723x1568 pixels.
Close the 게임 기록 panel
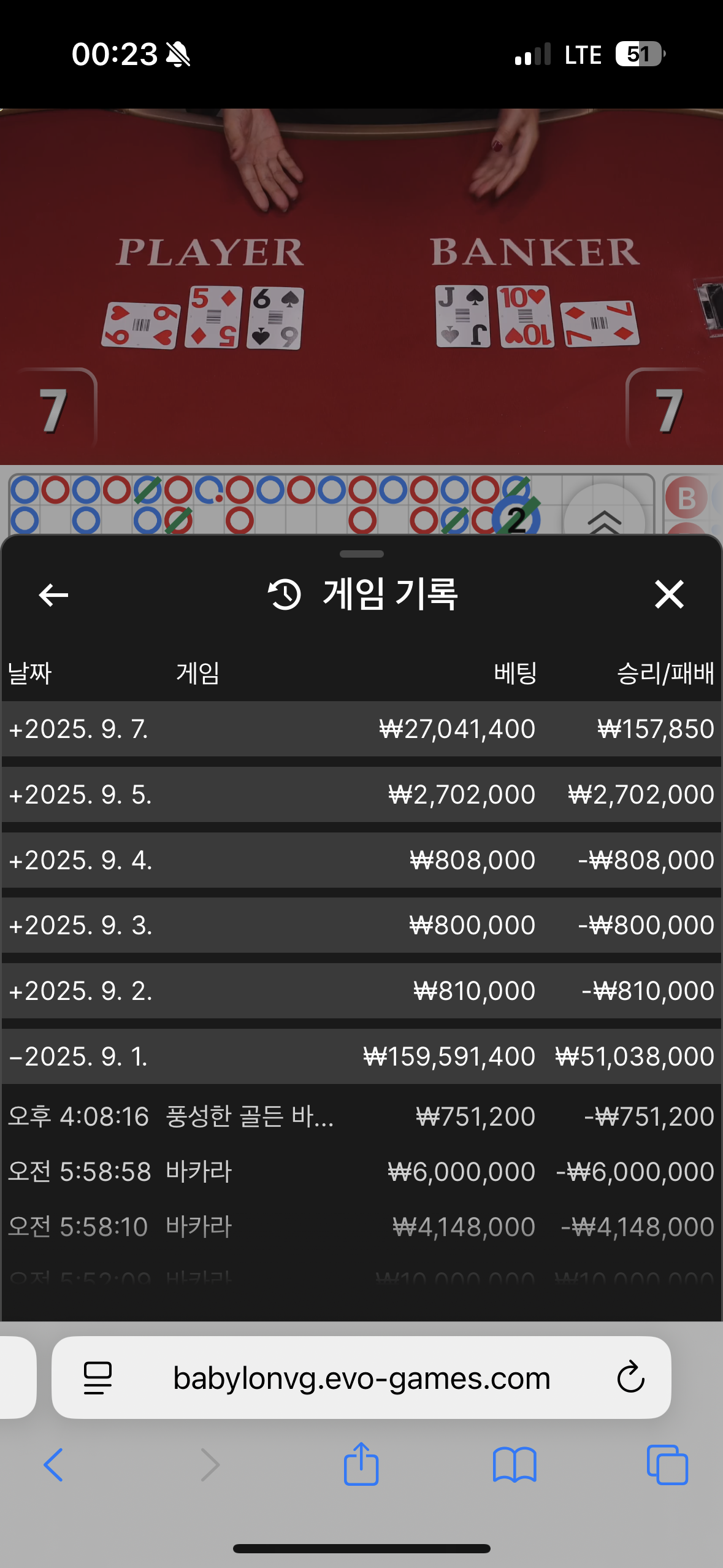pyautogui.click(x=668, y=594)
